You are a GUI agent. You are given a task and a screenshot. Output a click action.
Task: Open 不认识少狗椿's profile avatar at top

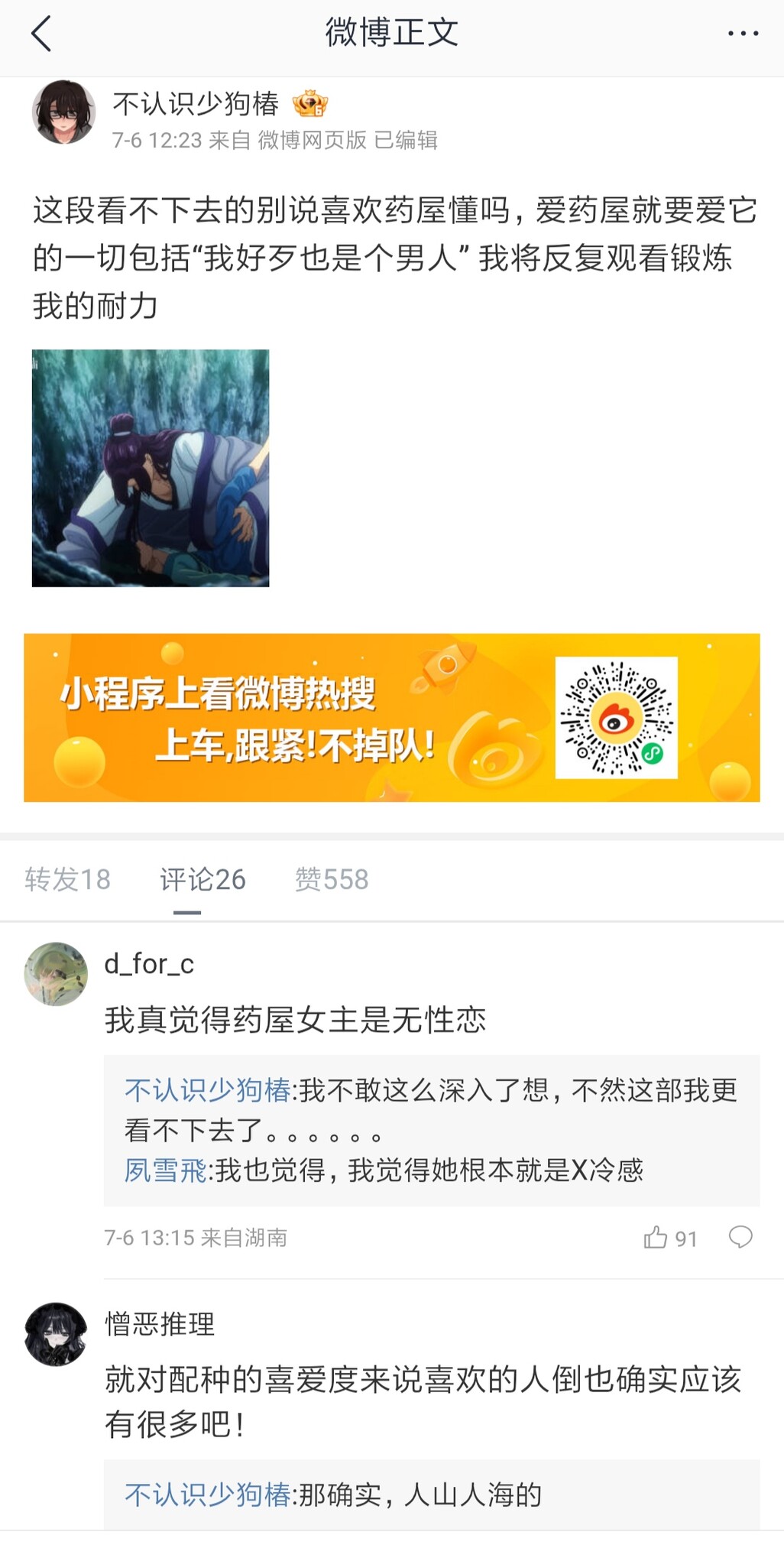point(63,112)
